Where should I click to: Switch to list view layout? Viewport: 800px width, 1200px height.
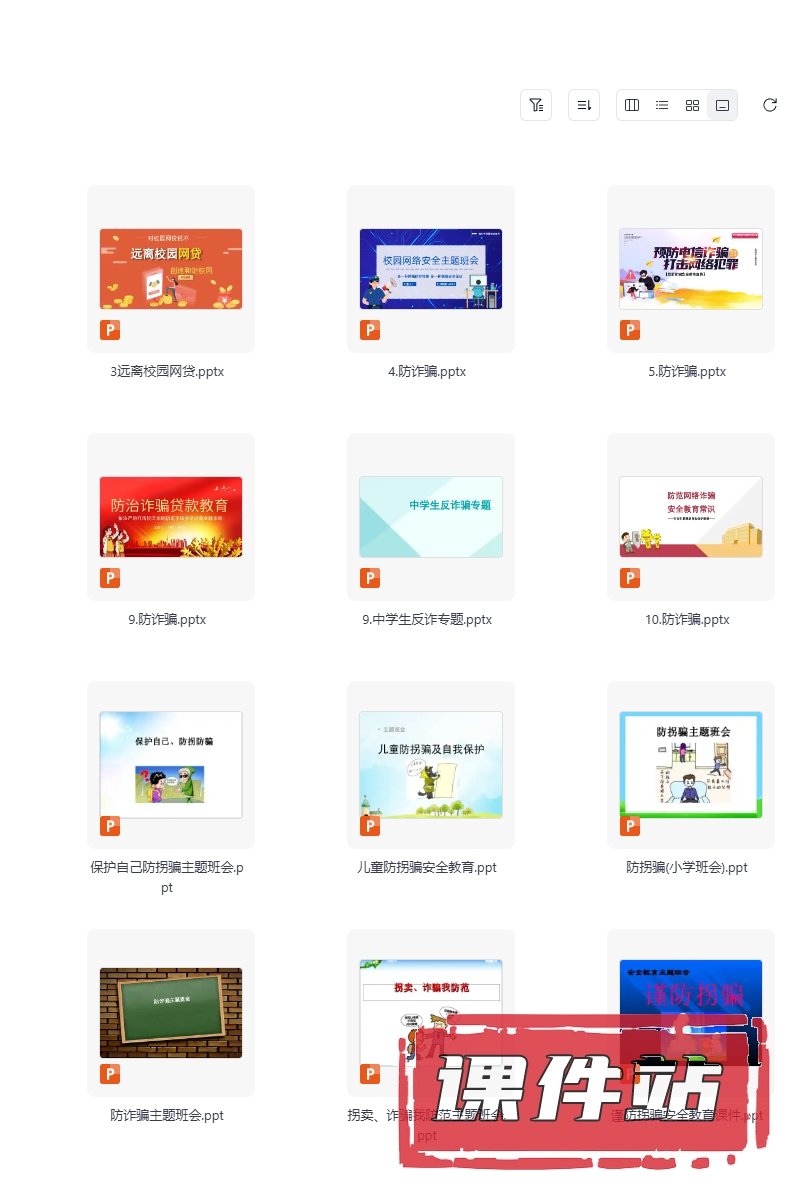pyautogui.click(x=662, y=105)
